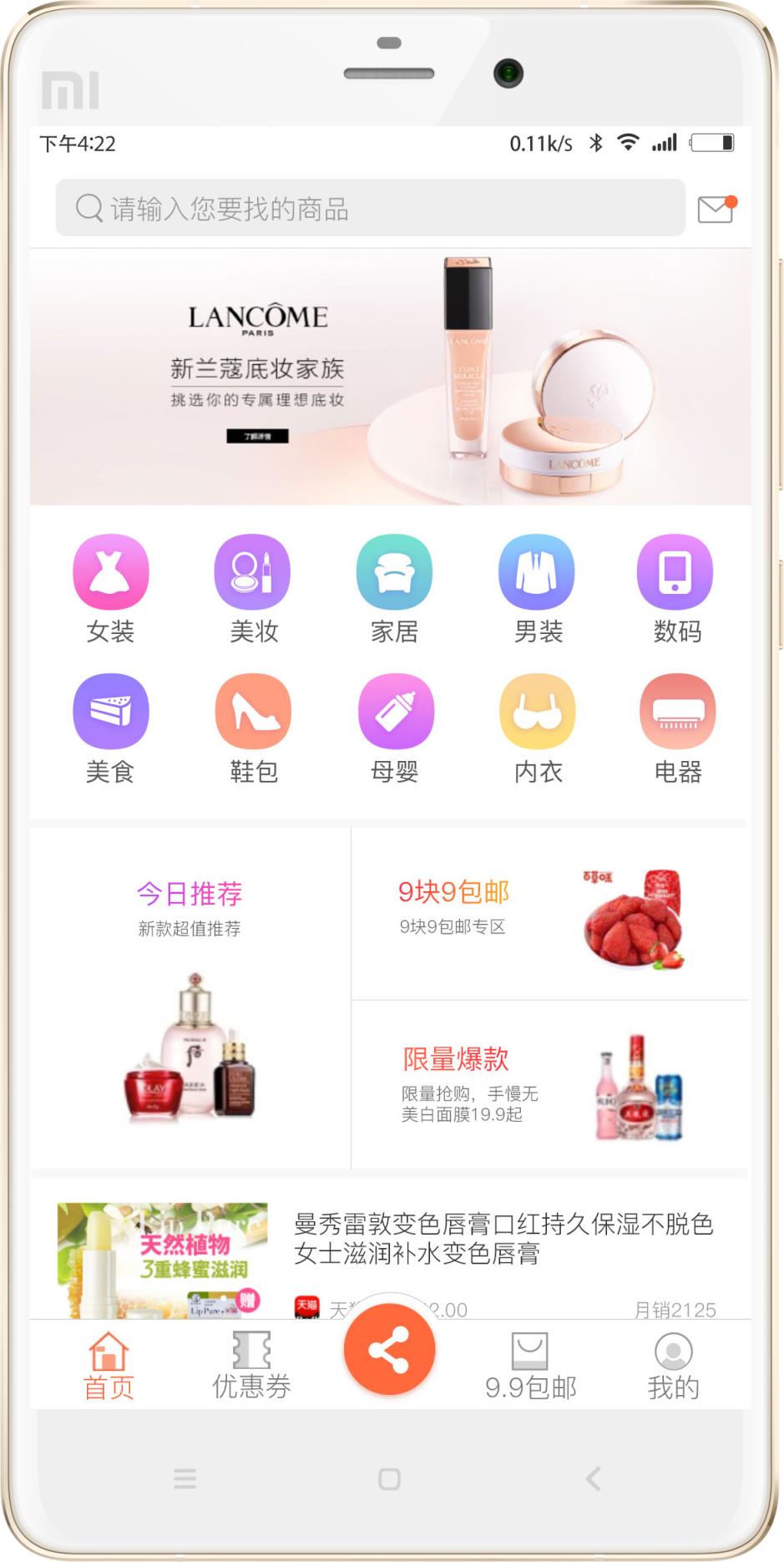
Task: Open the message envelope beside the search bar
Action: click(x=716, y=208)
